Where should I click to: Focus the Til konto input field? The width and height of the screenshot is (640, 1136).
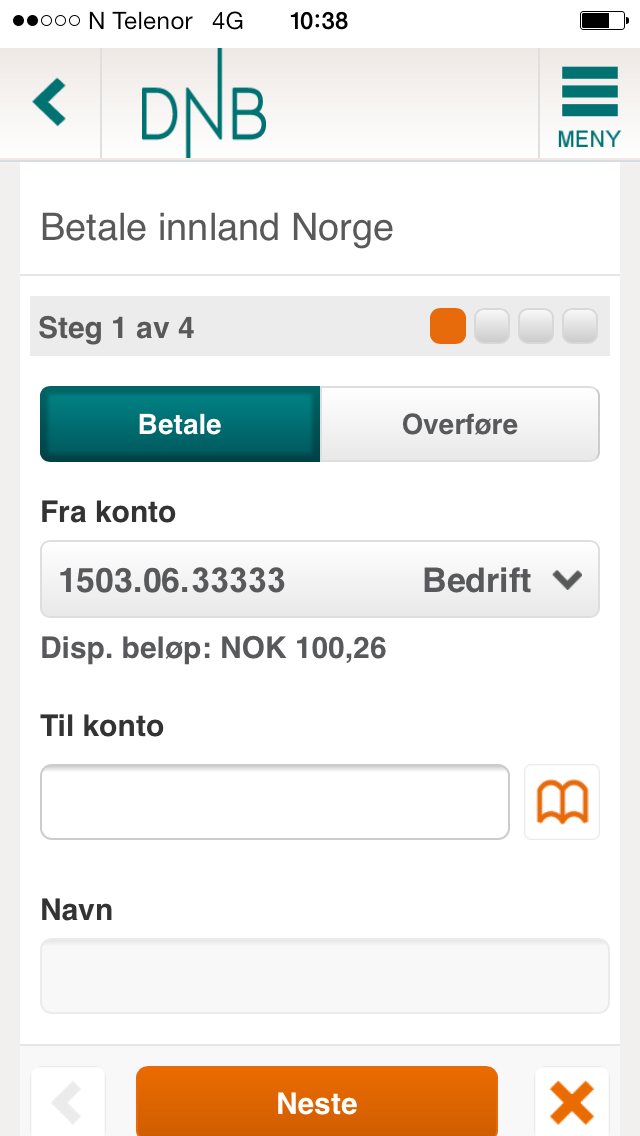coord(275,802)
